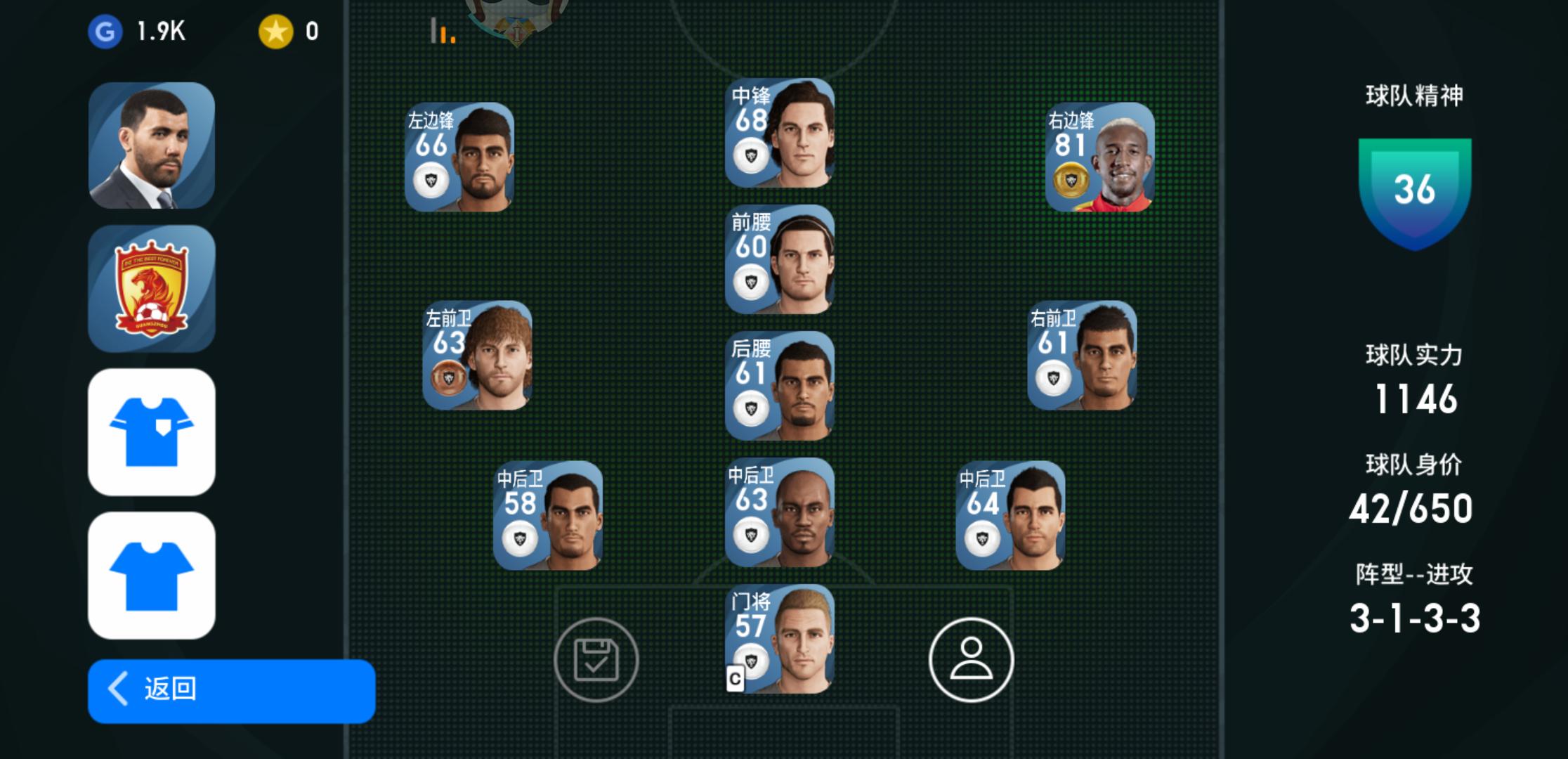
Task: Select the 右边锋 player rated 81
Action: [x=1099, y=157]
